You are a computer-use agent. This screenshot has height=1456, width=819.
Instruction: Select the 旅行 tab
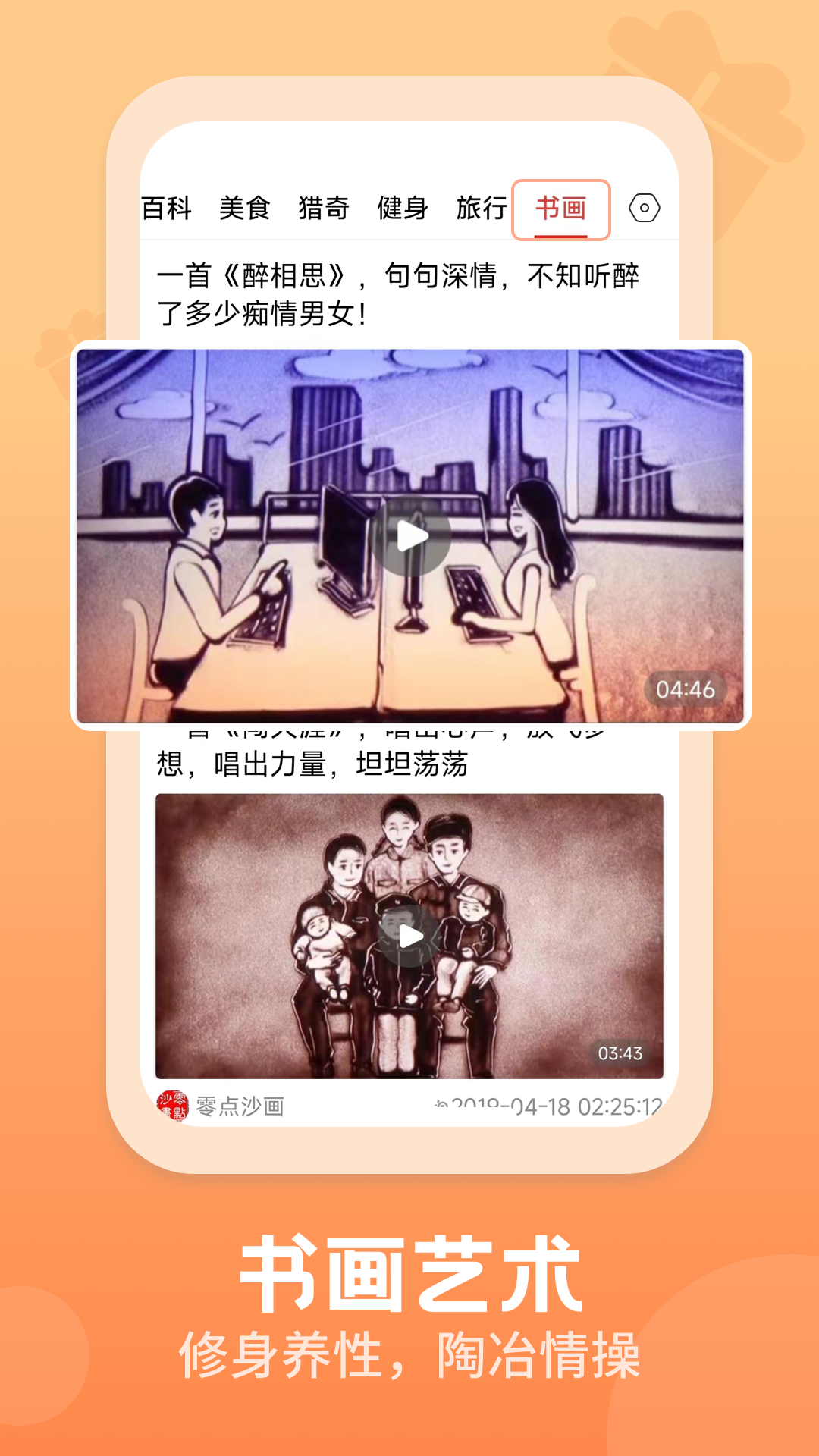coord(483,207)
